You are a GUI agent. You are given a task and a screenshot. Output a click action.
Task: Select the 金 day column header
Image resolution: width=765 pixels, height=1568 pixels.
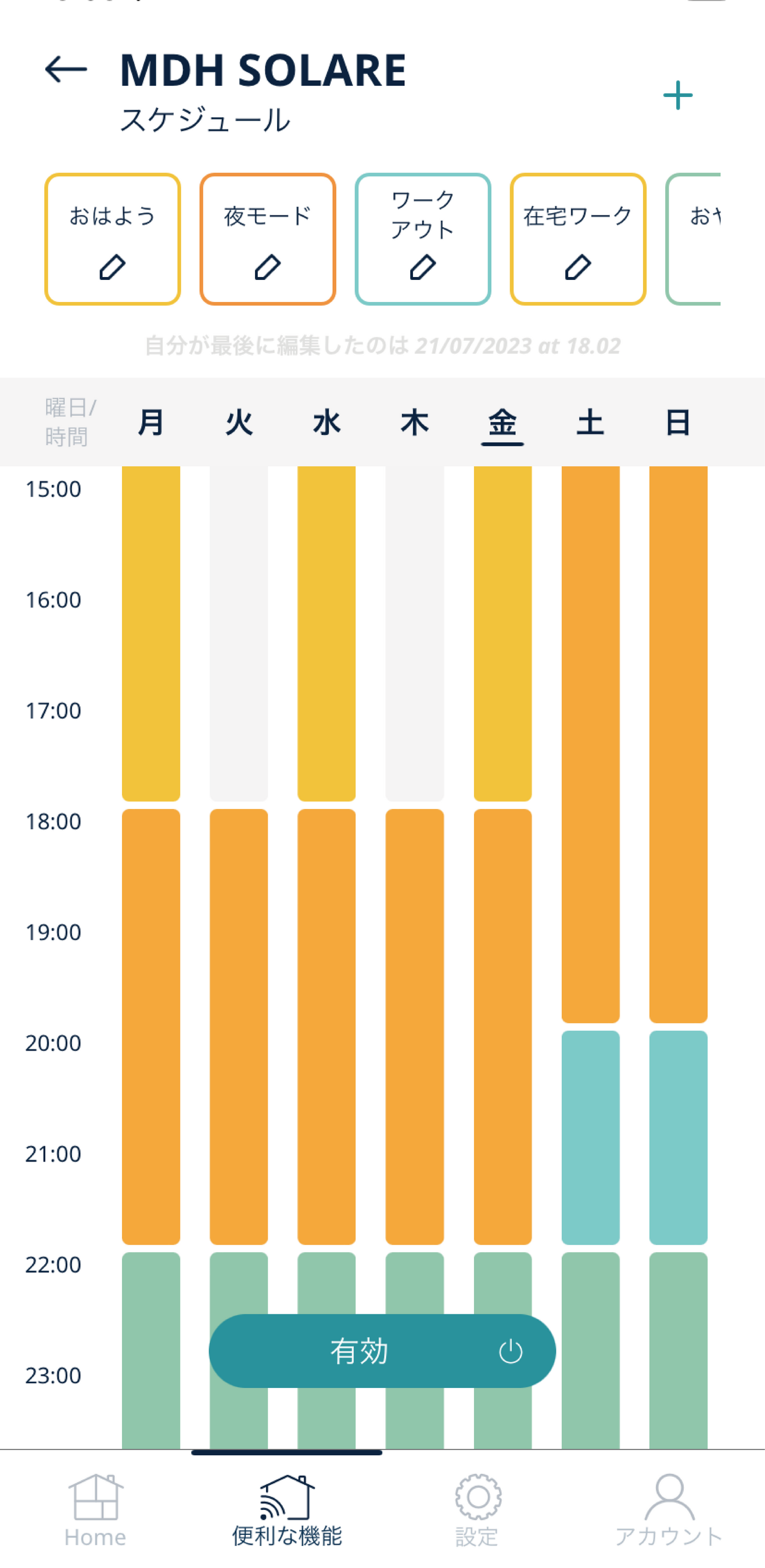502,422
